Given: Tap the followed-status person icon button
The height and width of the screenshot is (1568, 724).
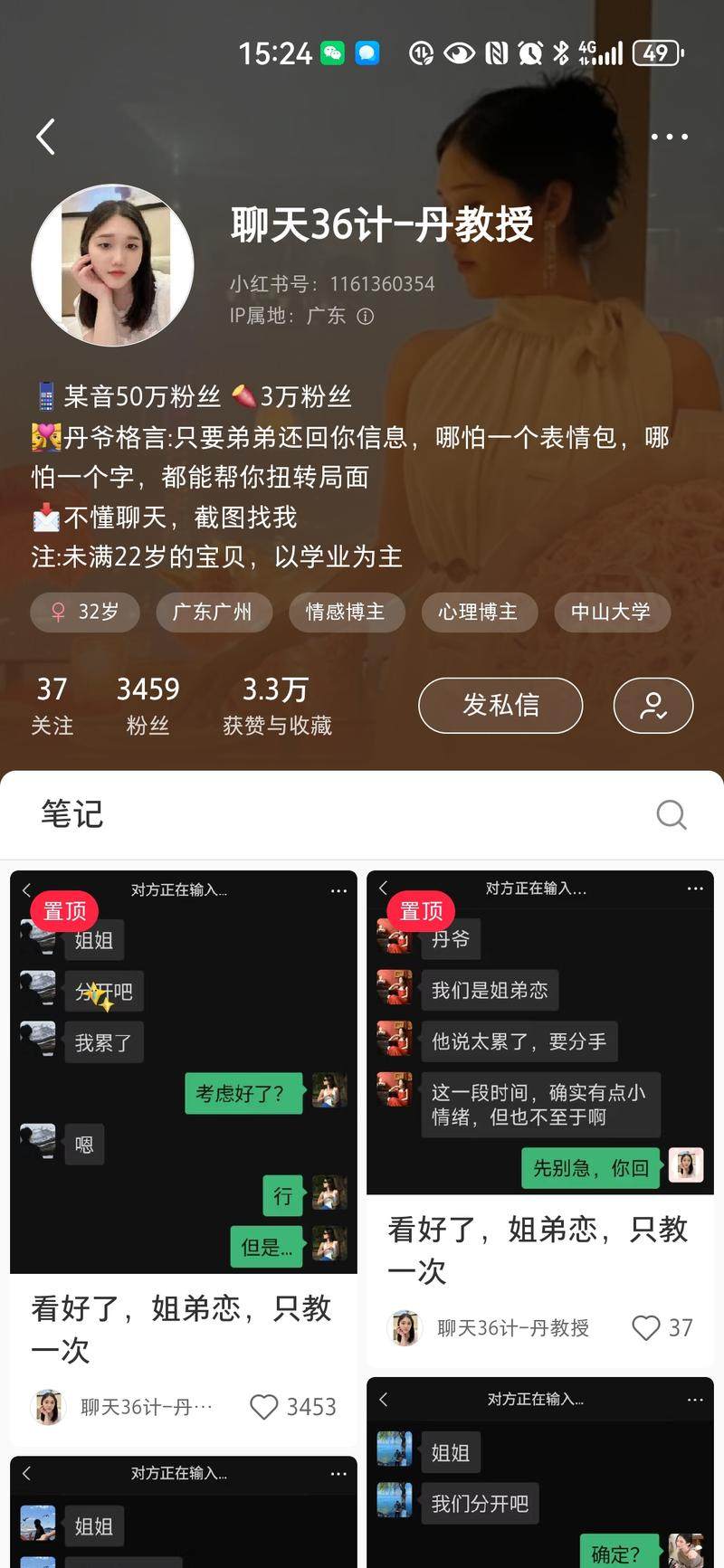Looking at the screenshot, I should (653, 706).
